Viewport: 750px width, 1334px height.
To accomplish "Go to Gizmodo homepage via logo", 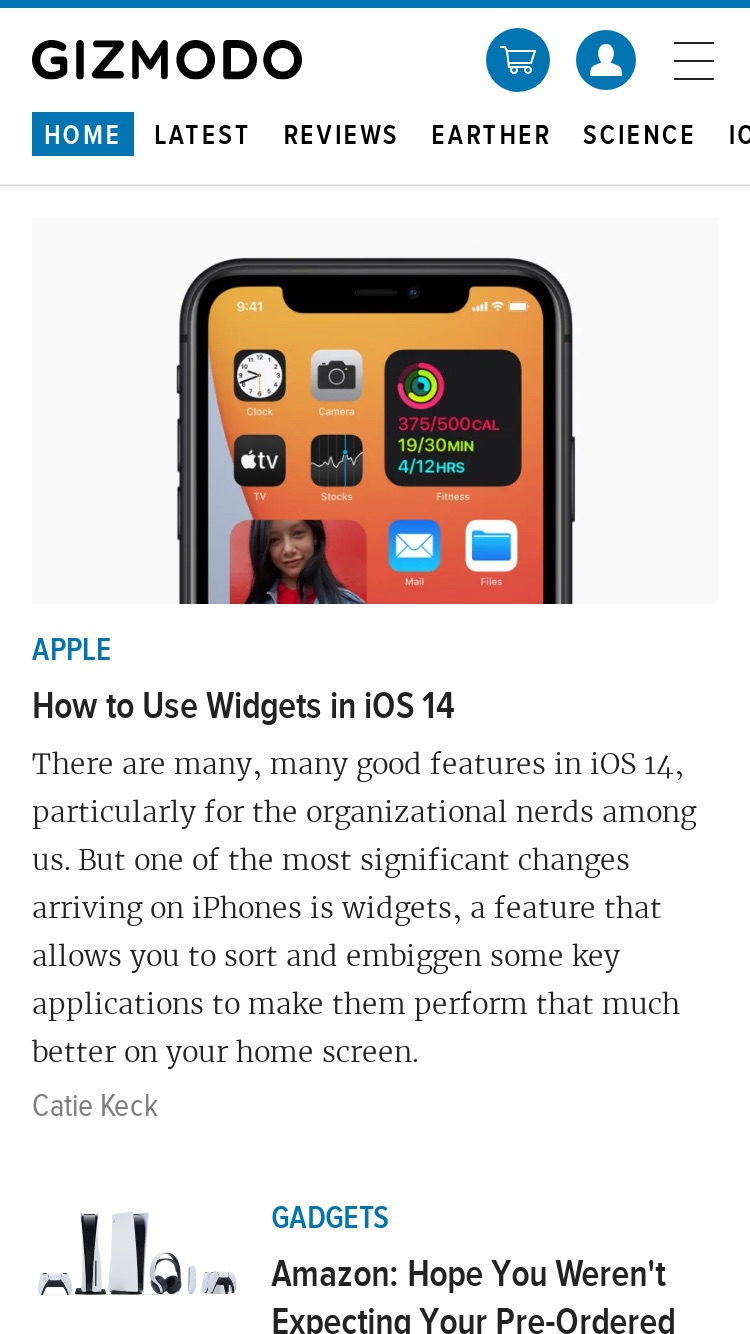I will pos(167,60).
